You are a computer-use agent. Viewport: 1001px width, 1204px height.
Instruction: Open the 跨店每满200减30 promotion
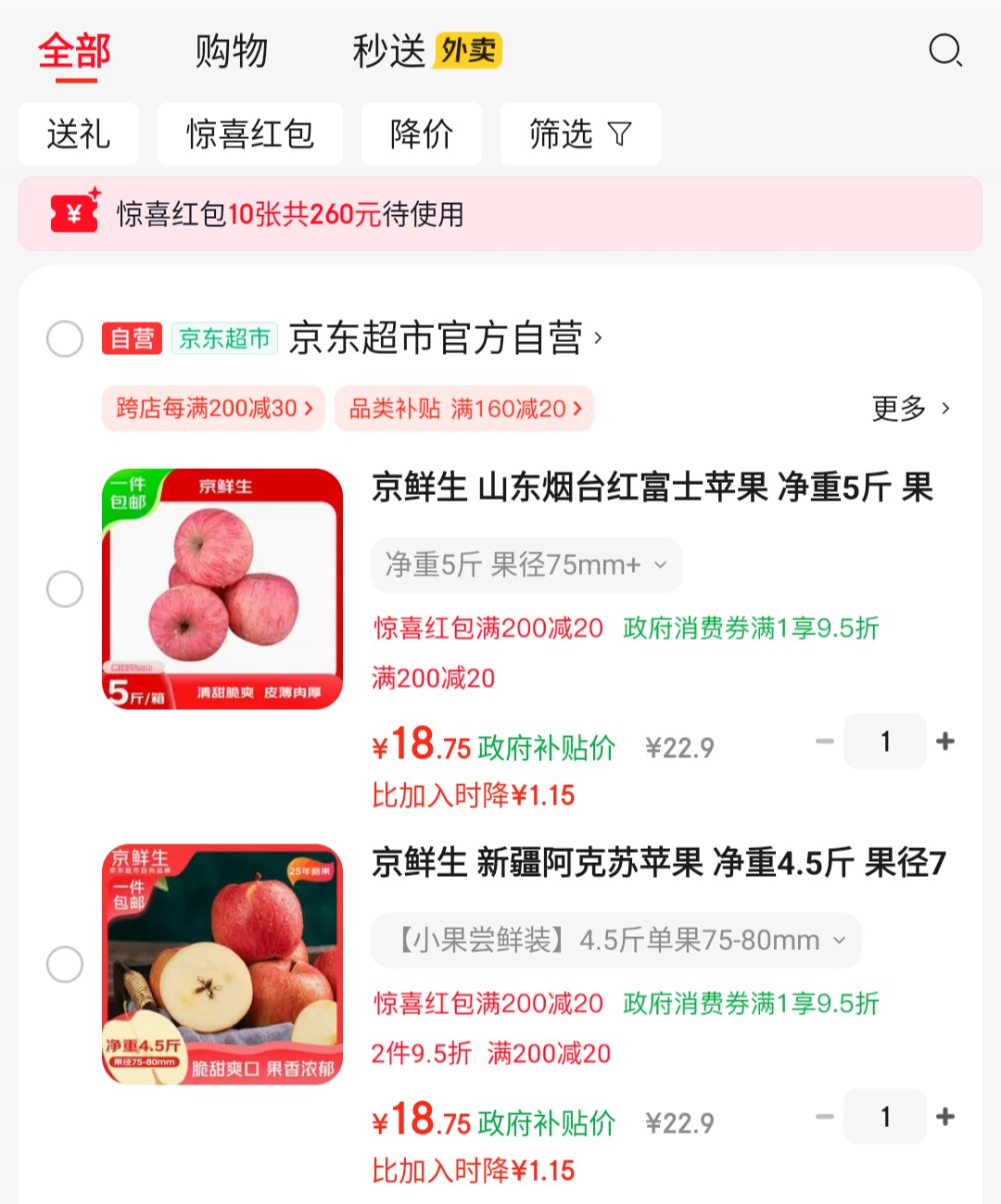click(x=214, y=409)
